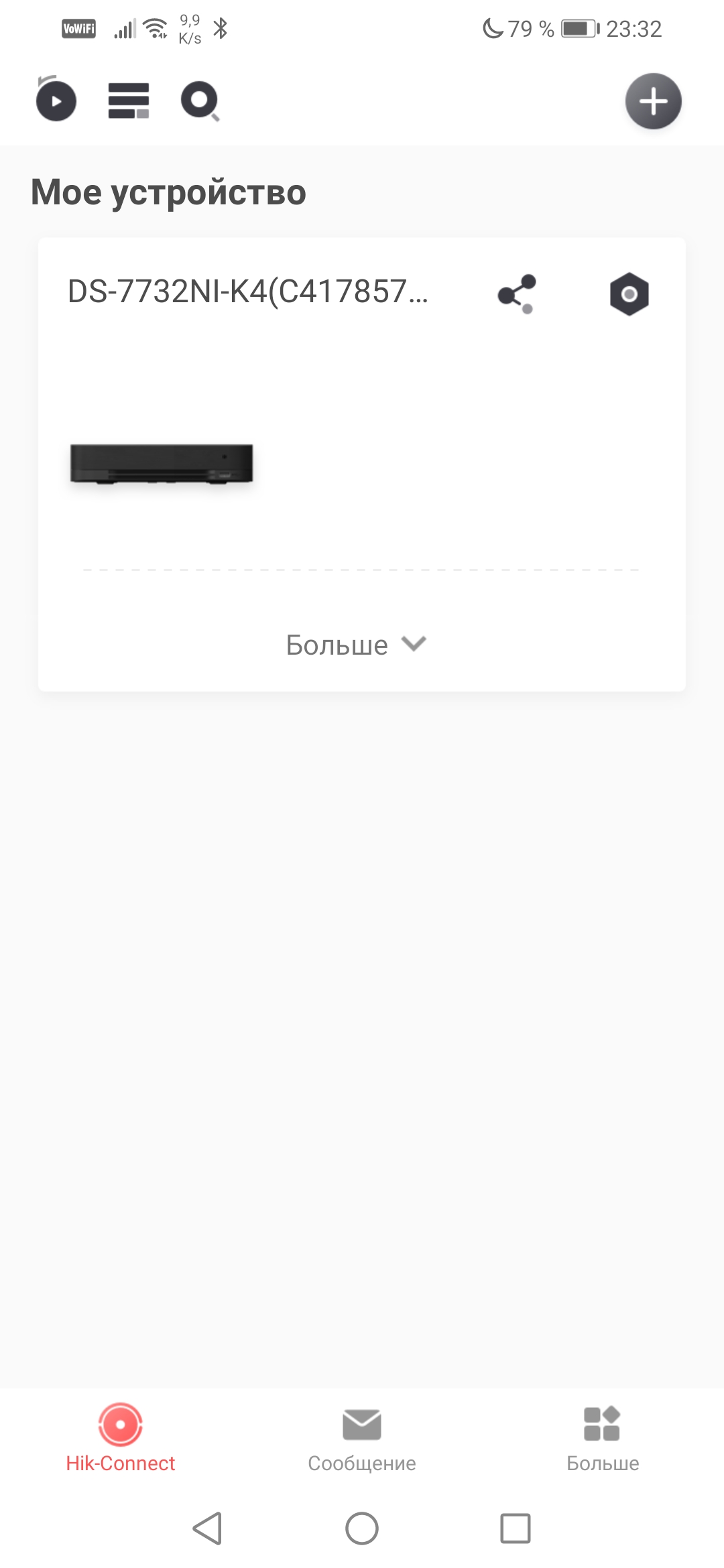The image size is (724, 1568).
Task: Open the device search icon
Action: point(200,101)
